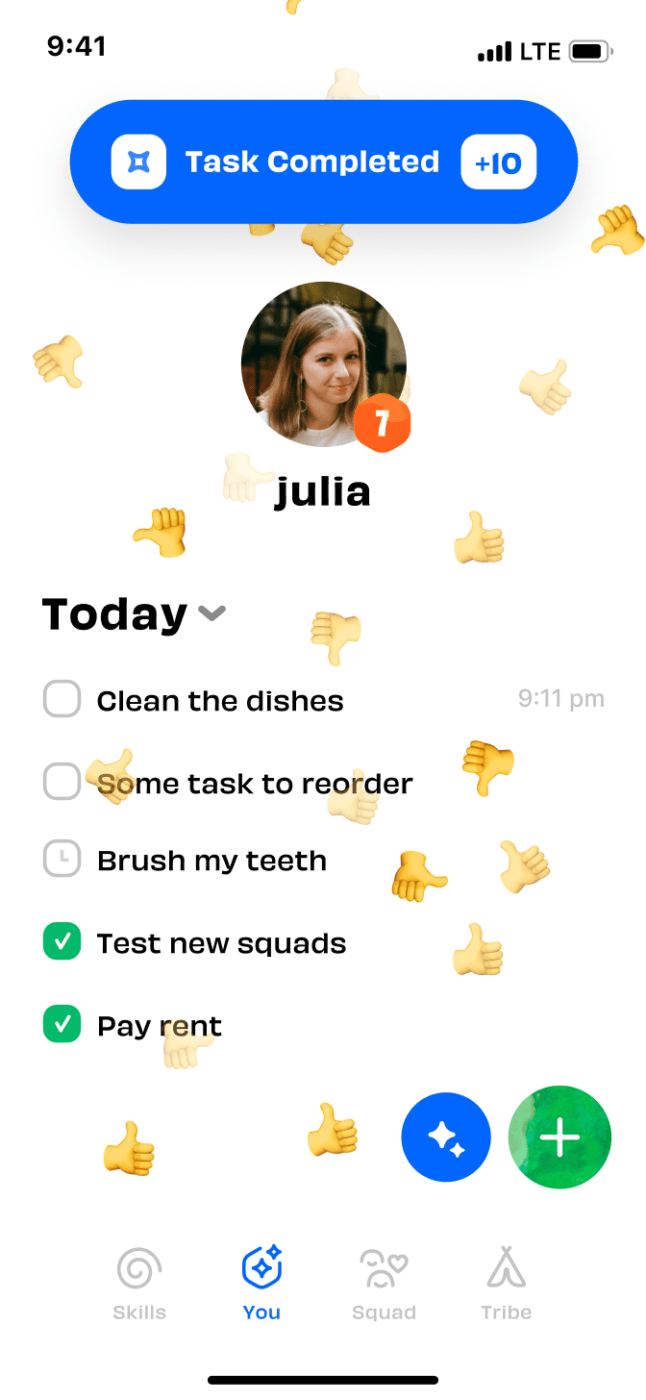Switch to the Skills tab
The image size is (646, 1400).
point(139,1284)
